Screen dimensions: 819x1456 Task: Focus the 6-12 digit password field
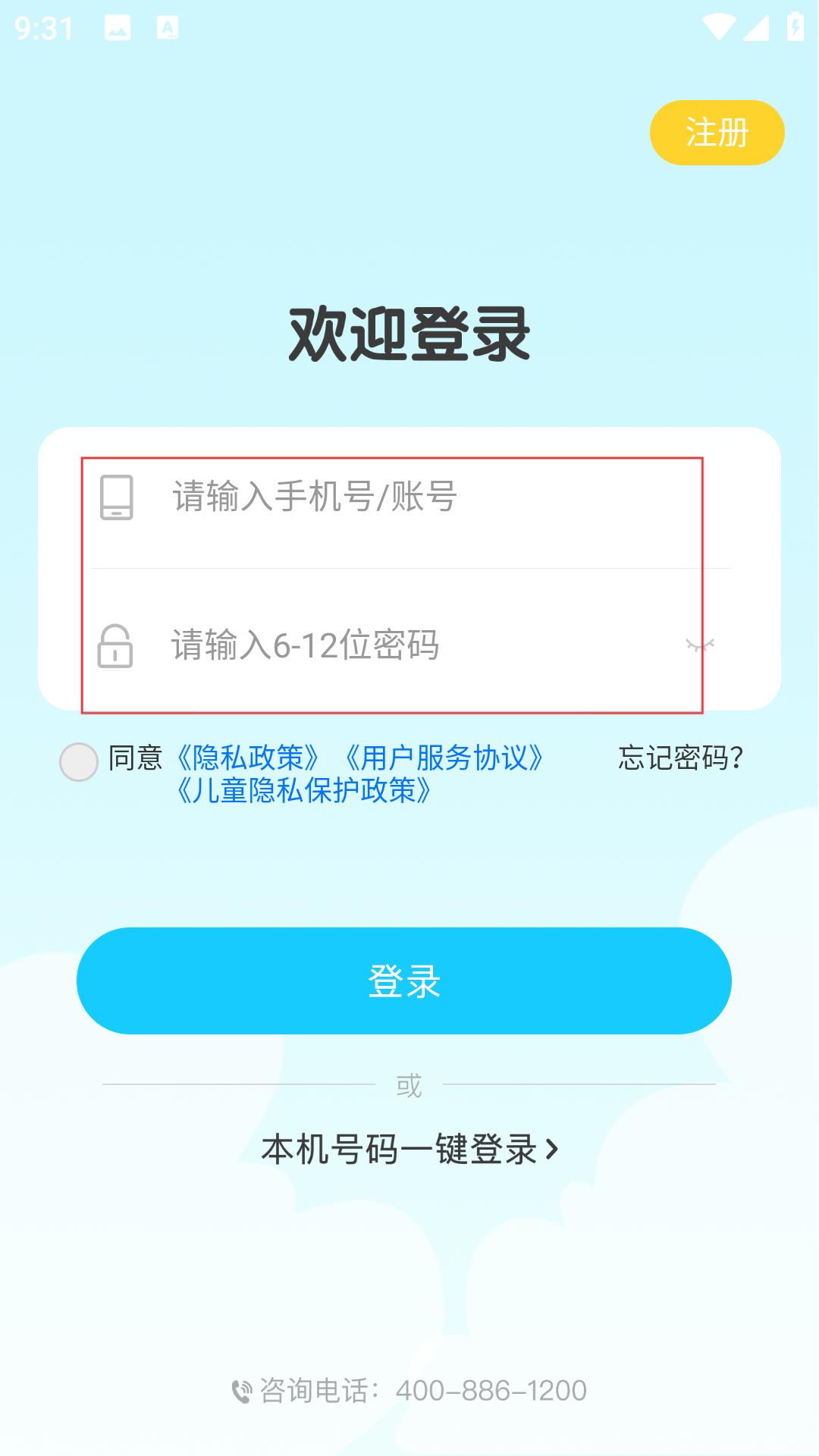409,645
